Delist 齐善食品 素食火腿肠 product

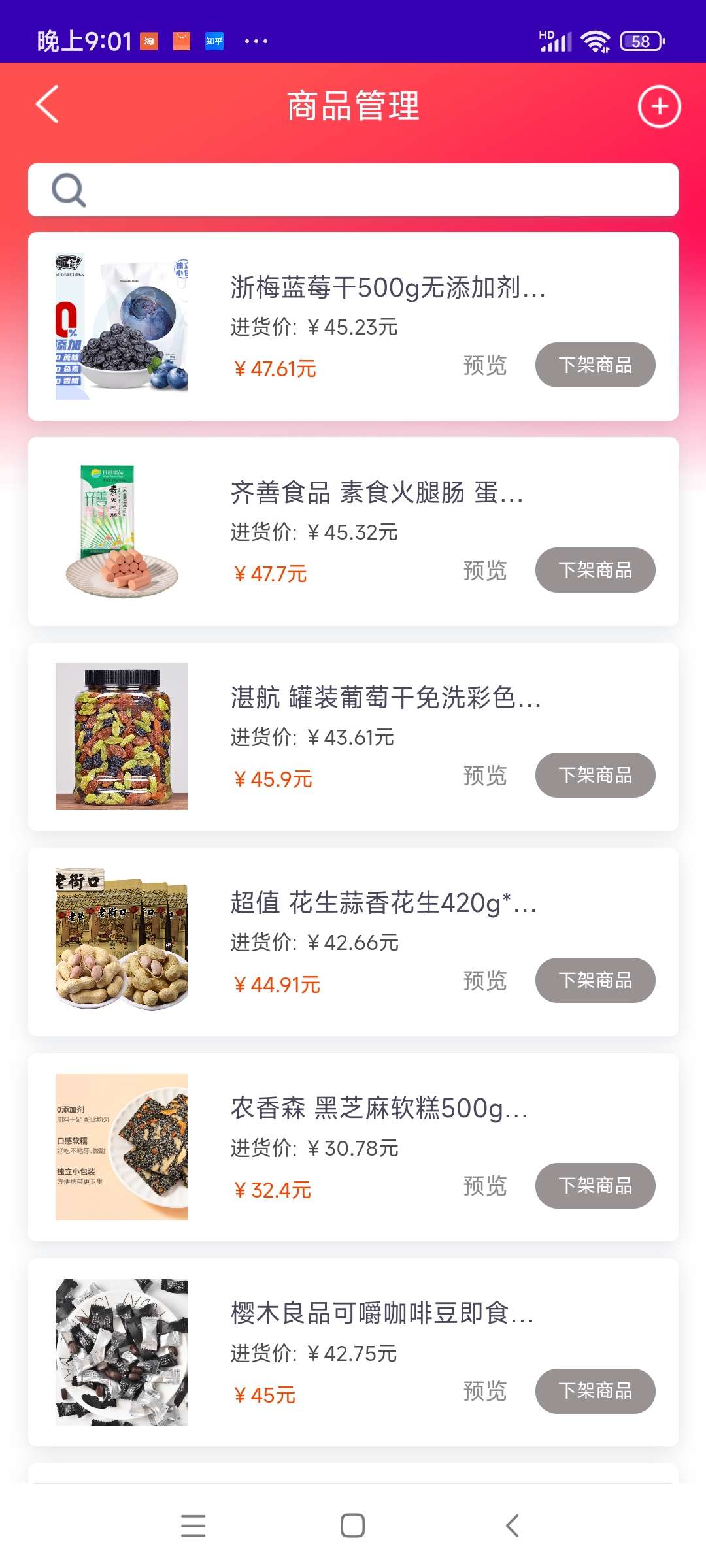595,570
